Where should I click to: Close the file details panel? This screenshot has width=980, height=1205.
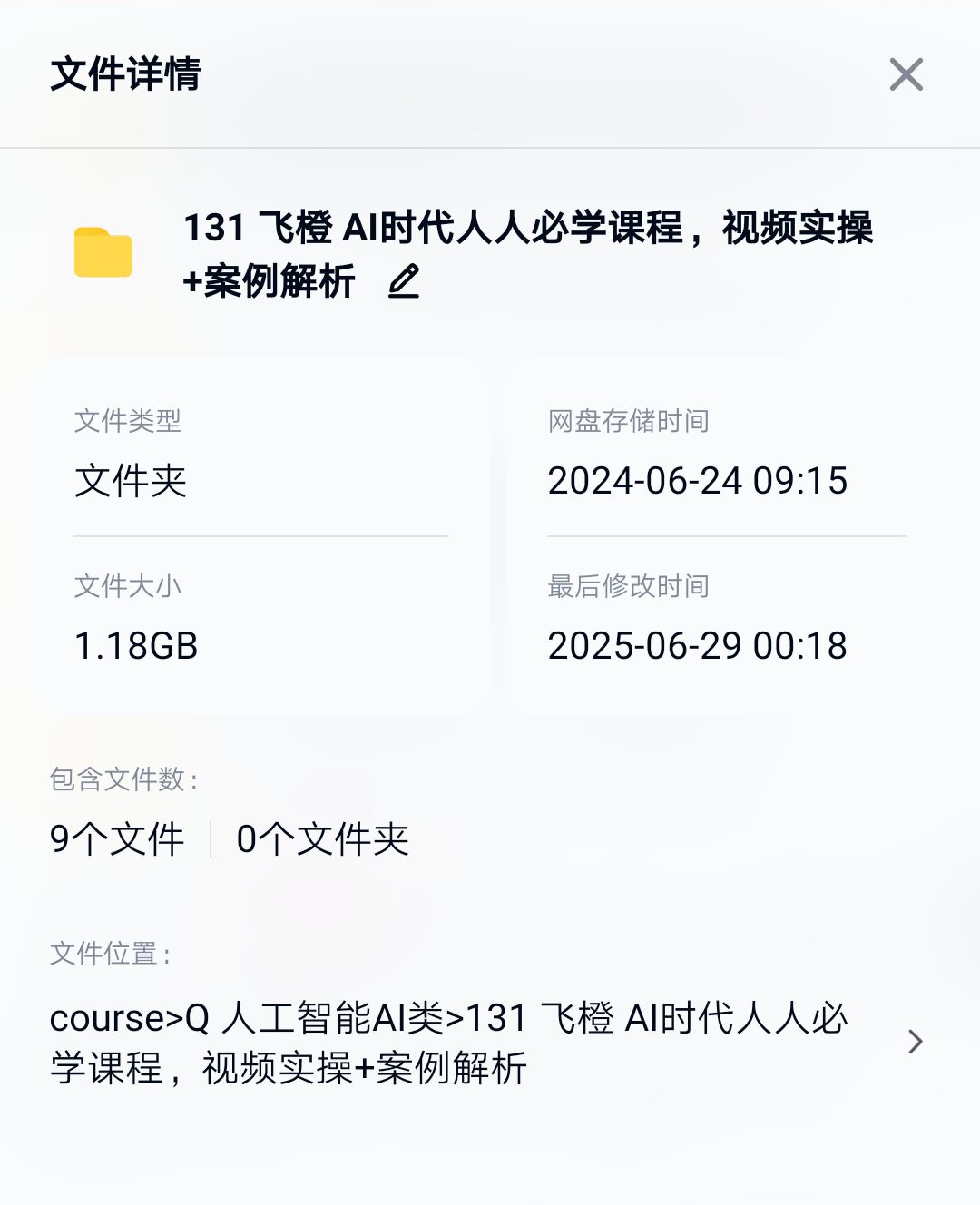tap(906, 74)
